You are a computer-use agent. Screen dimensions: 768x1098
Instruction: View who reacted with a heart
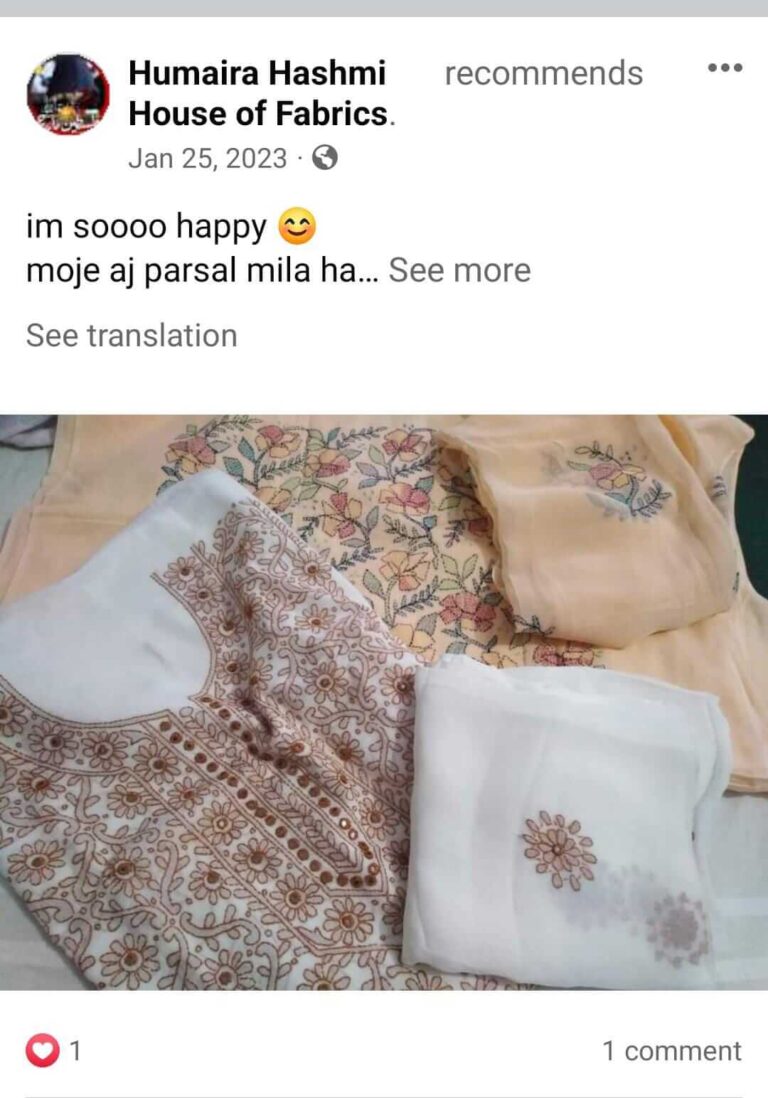click(54, 1051)
